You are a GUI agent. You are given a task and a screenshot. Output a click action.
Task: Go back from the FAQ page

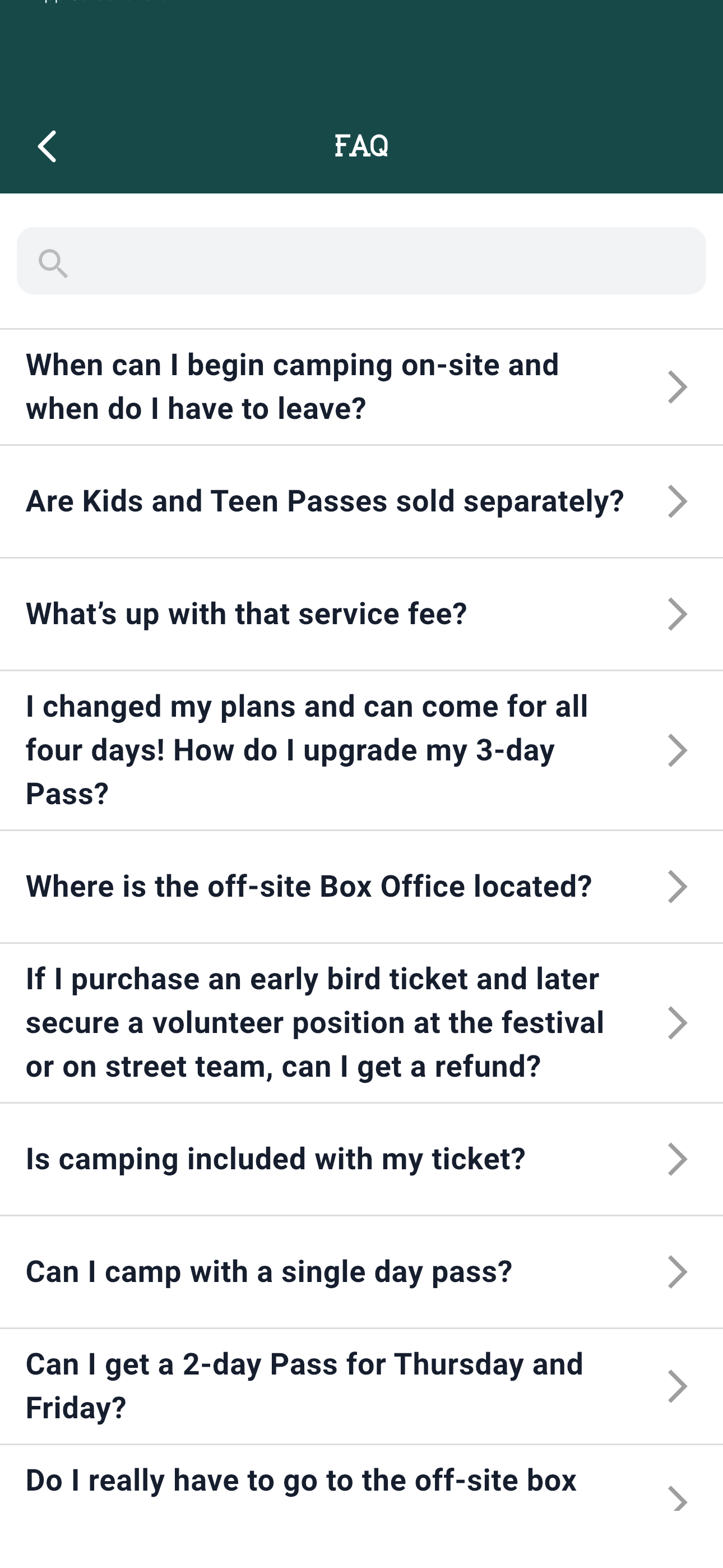(x=48, y=147)
